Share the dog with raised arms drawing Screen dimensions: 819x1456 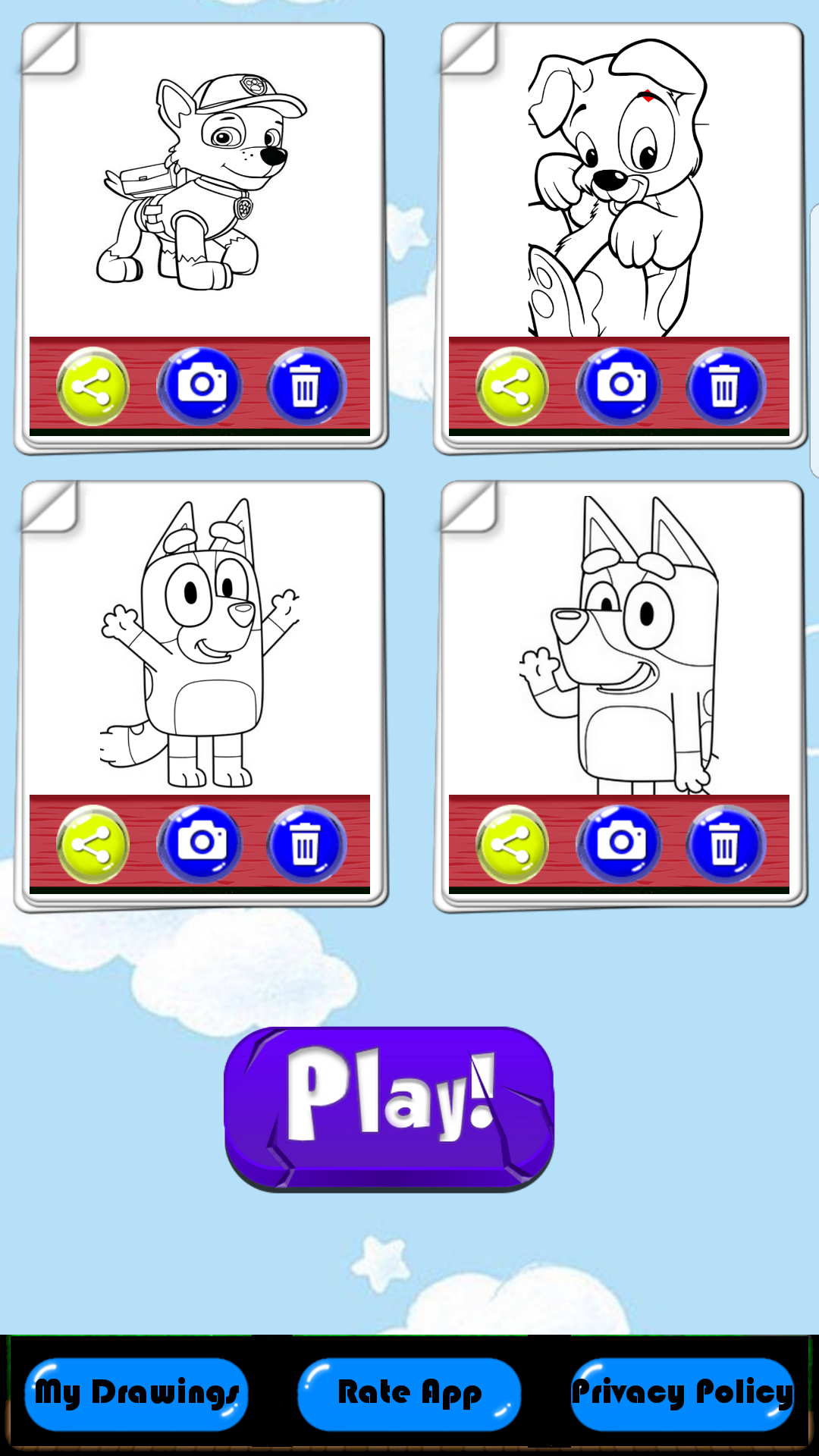pos(93,844)
